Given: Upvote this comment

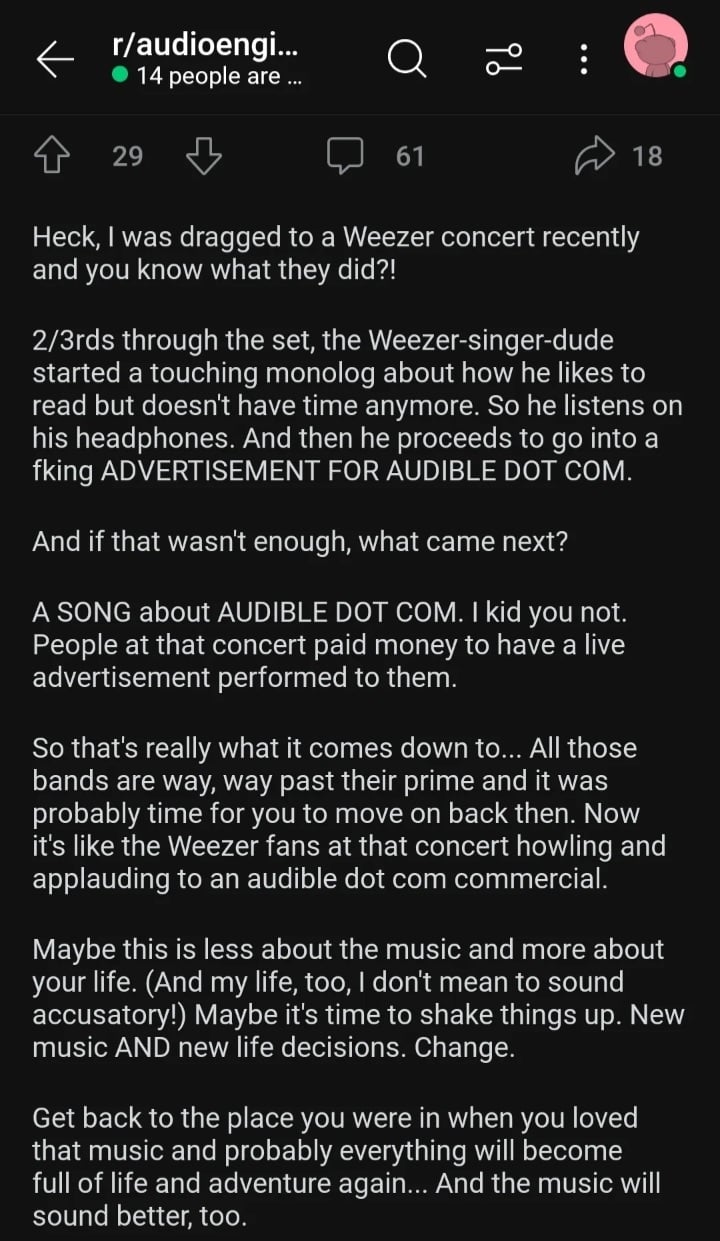Looking at the screenshot, I should (x=50, y=156).
